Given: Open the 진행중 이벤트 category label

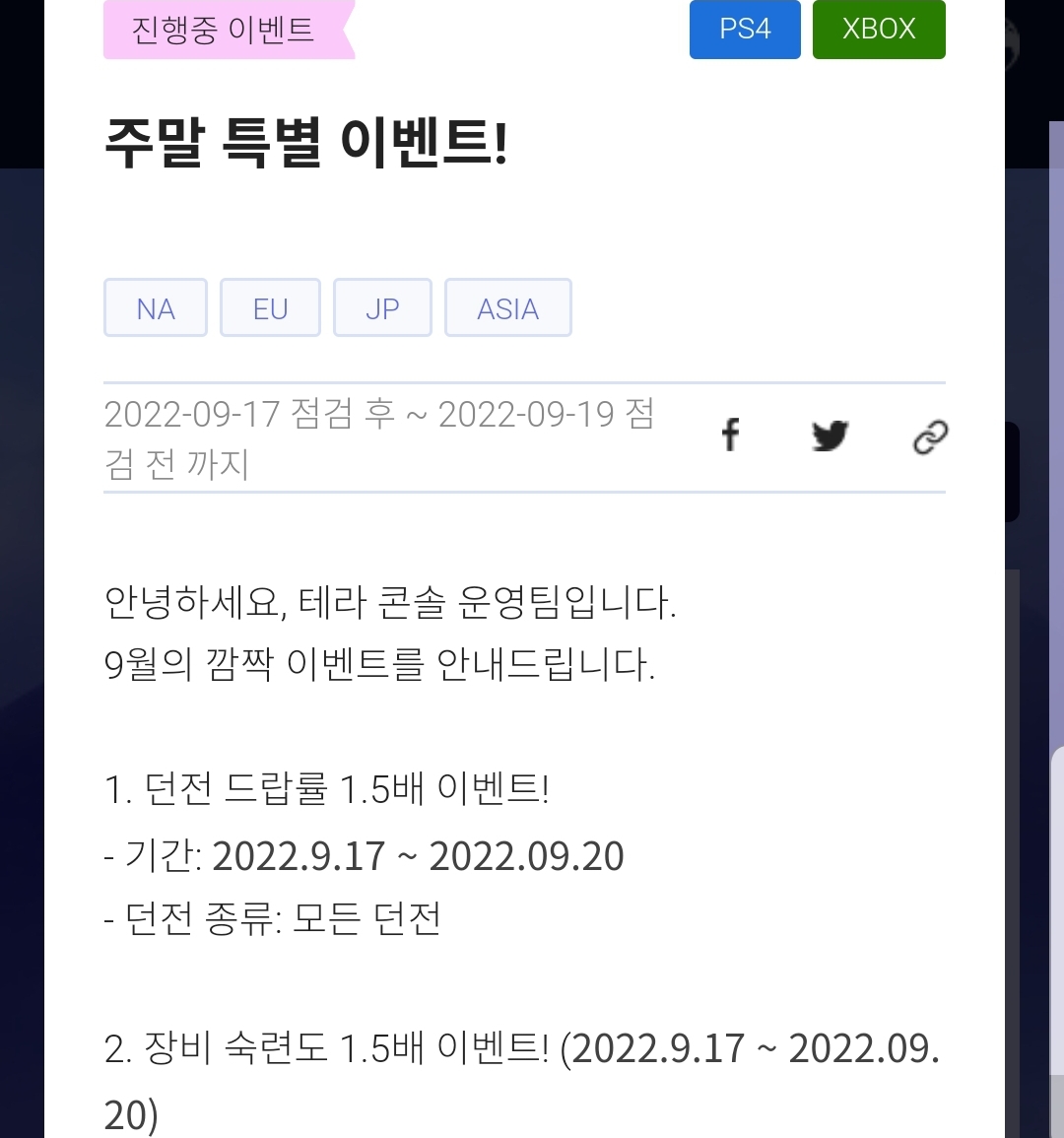Looking at the screenshot, I should tap(225, 30).
